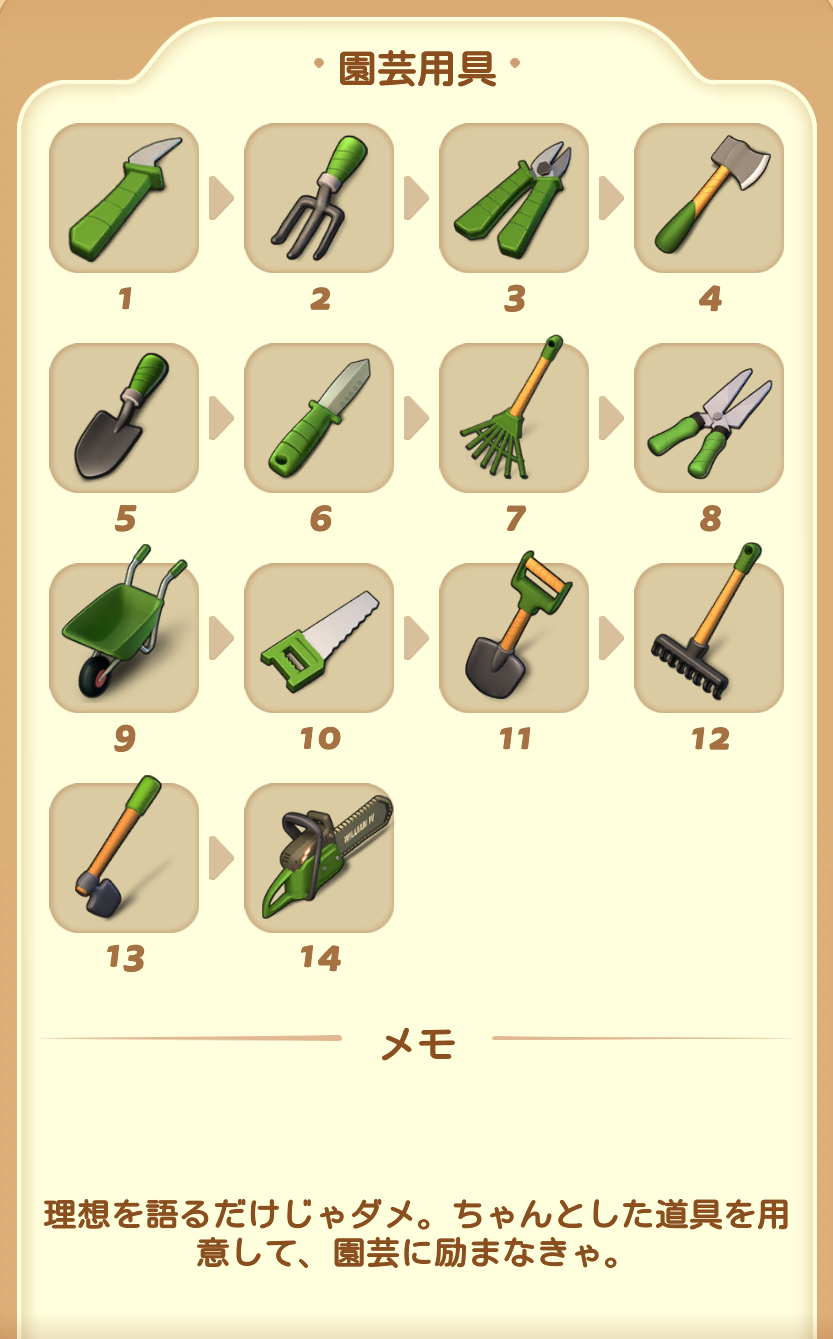Tap item 3, the green pruning shears
This screenshot has height=1339, width=833.
[514, 198]
